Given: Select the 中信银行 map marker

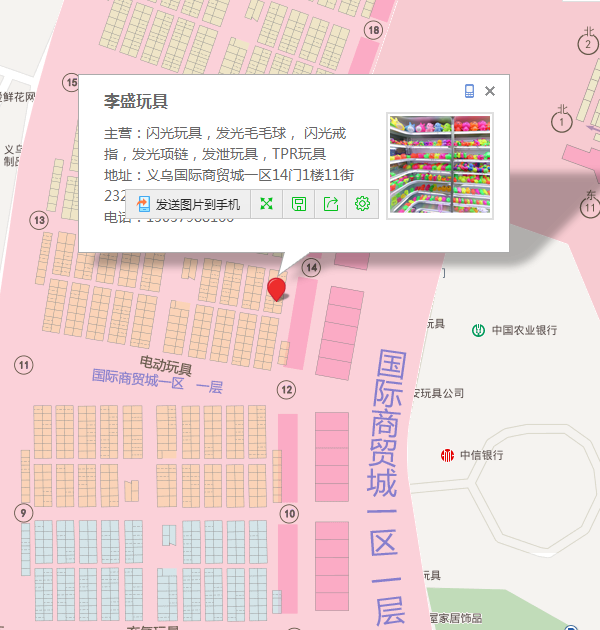Looking at the screenshot, I should (447, 455).
